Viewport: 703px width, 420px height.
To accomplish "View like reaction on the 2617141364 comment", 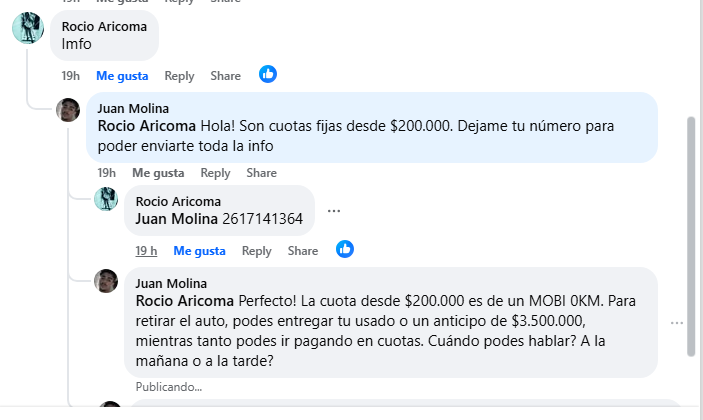I will click(x=345, y=249).
